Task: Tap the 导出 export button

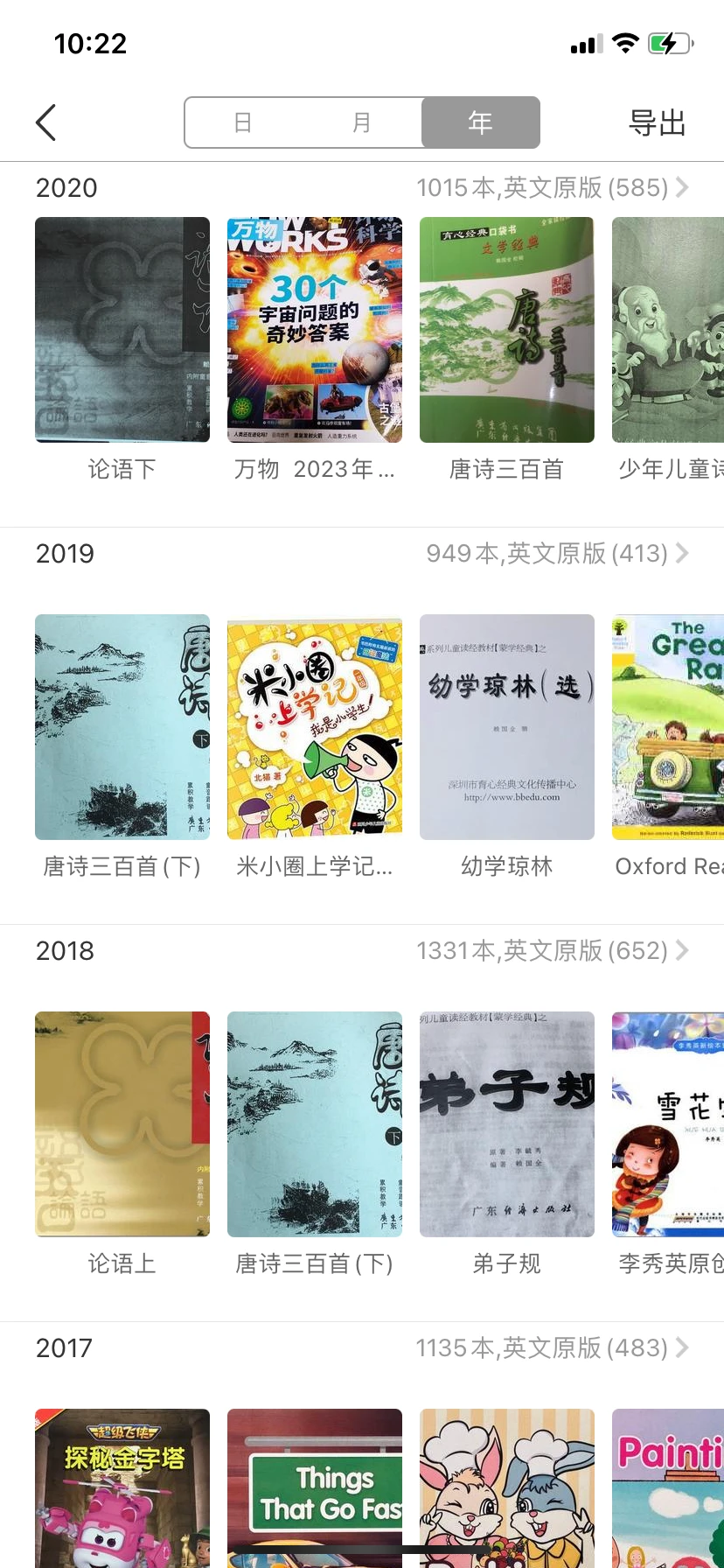Action: click(658, 122)
